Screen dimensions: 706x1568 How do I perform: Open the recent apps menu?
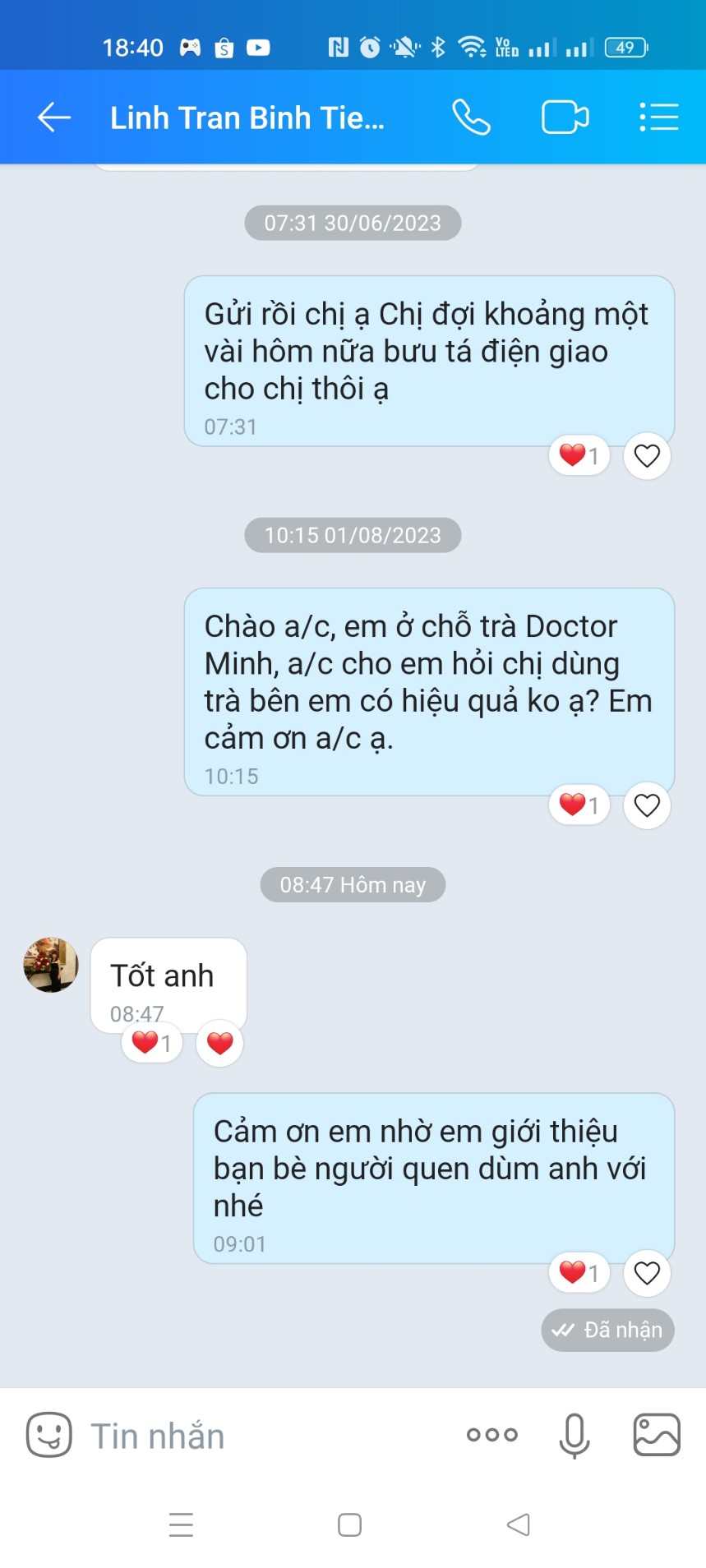pyautogui.click(x=181, y=1525)
